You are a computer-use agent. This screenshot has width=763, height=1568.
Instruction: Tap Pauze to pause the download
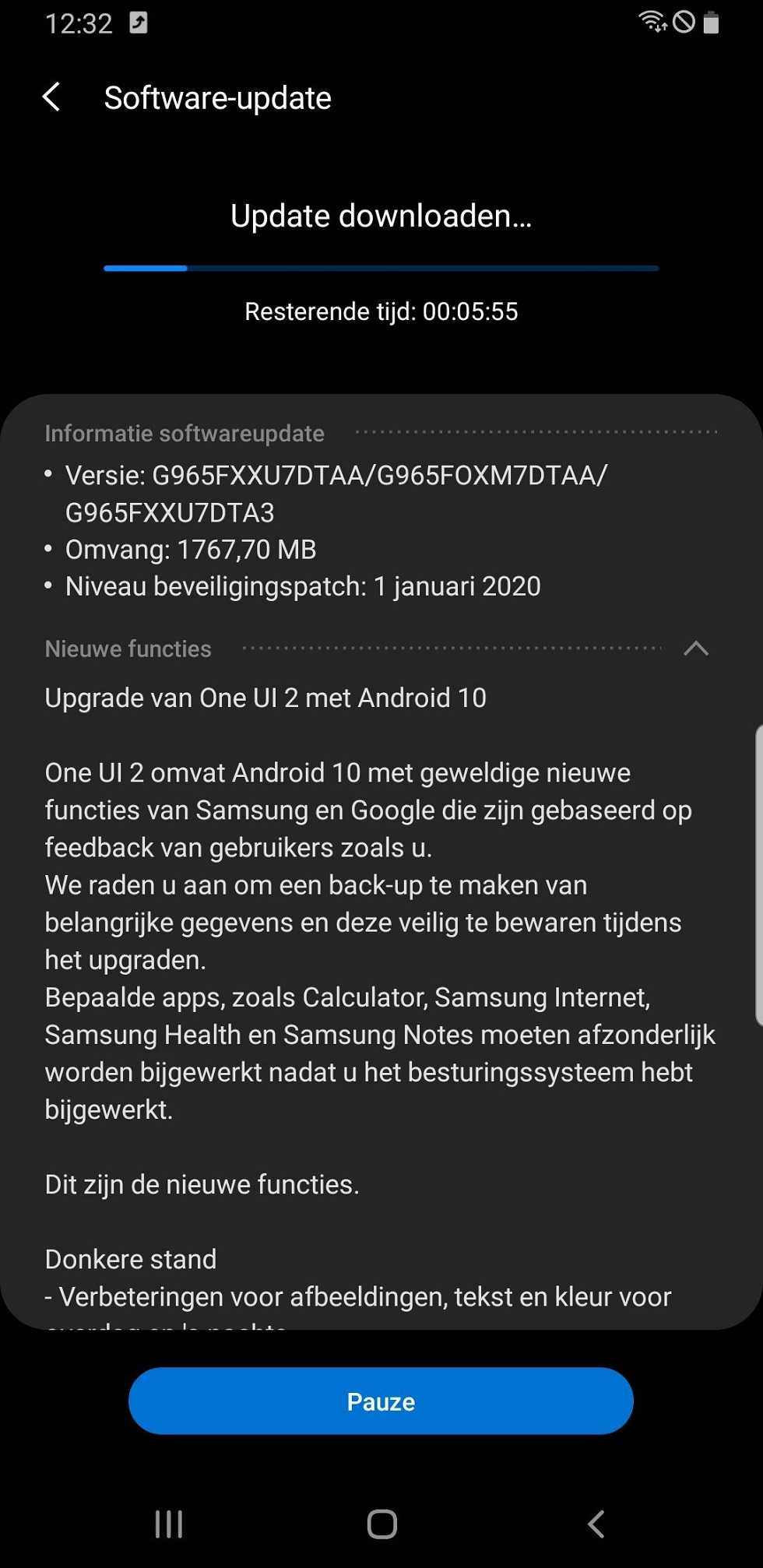click(x=381, y=1401)
